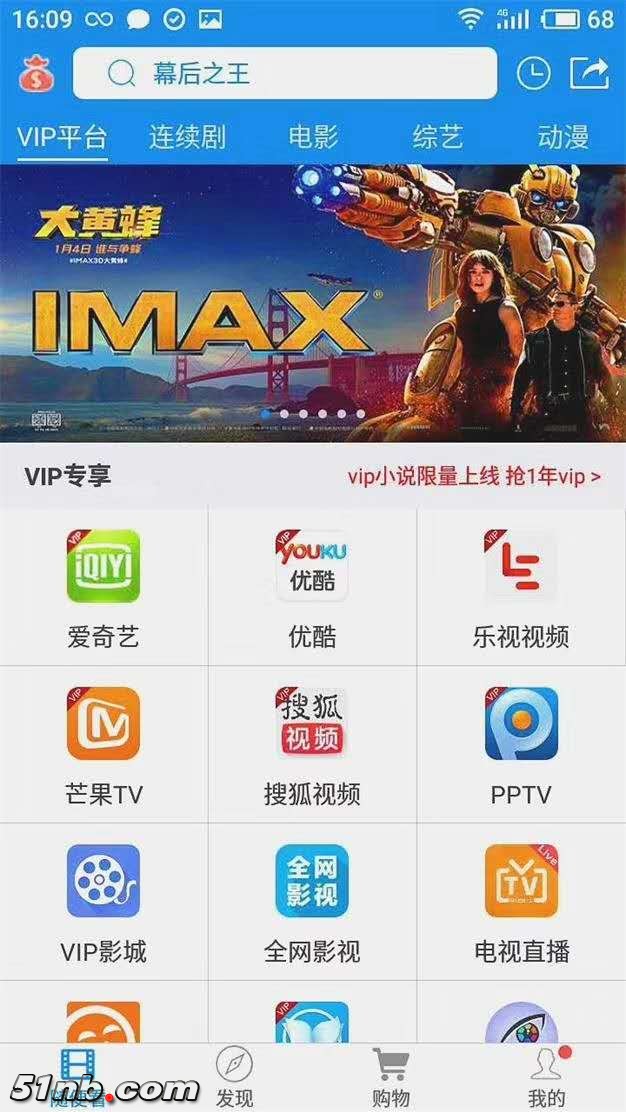
Task: Tap the PPTV tile
Action: point(521,745)
